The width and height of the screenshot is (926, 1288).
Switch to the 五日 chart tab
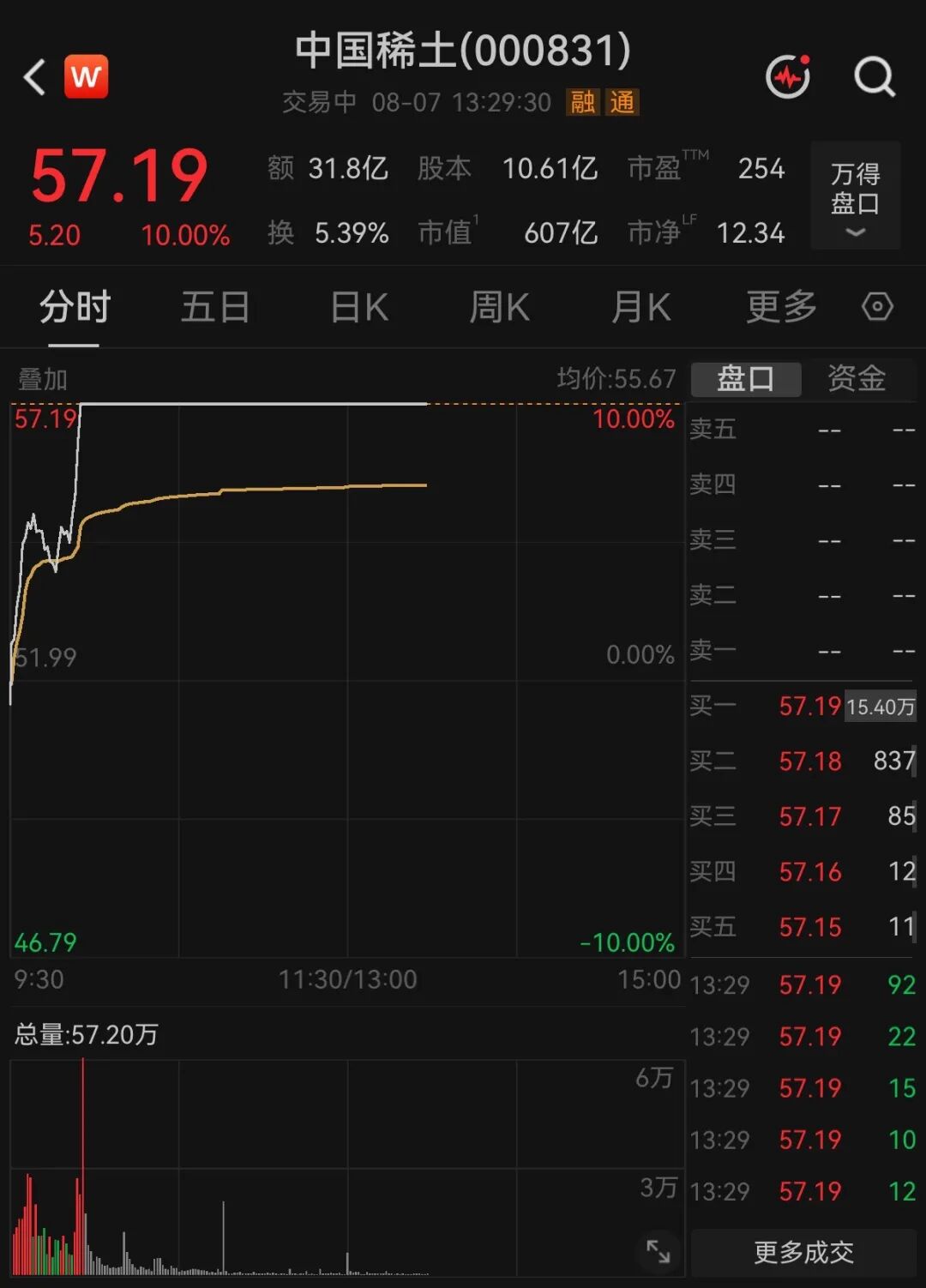click(x=214, y=307)
